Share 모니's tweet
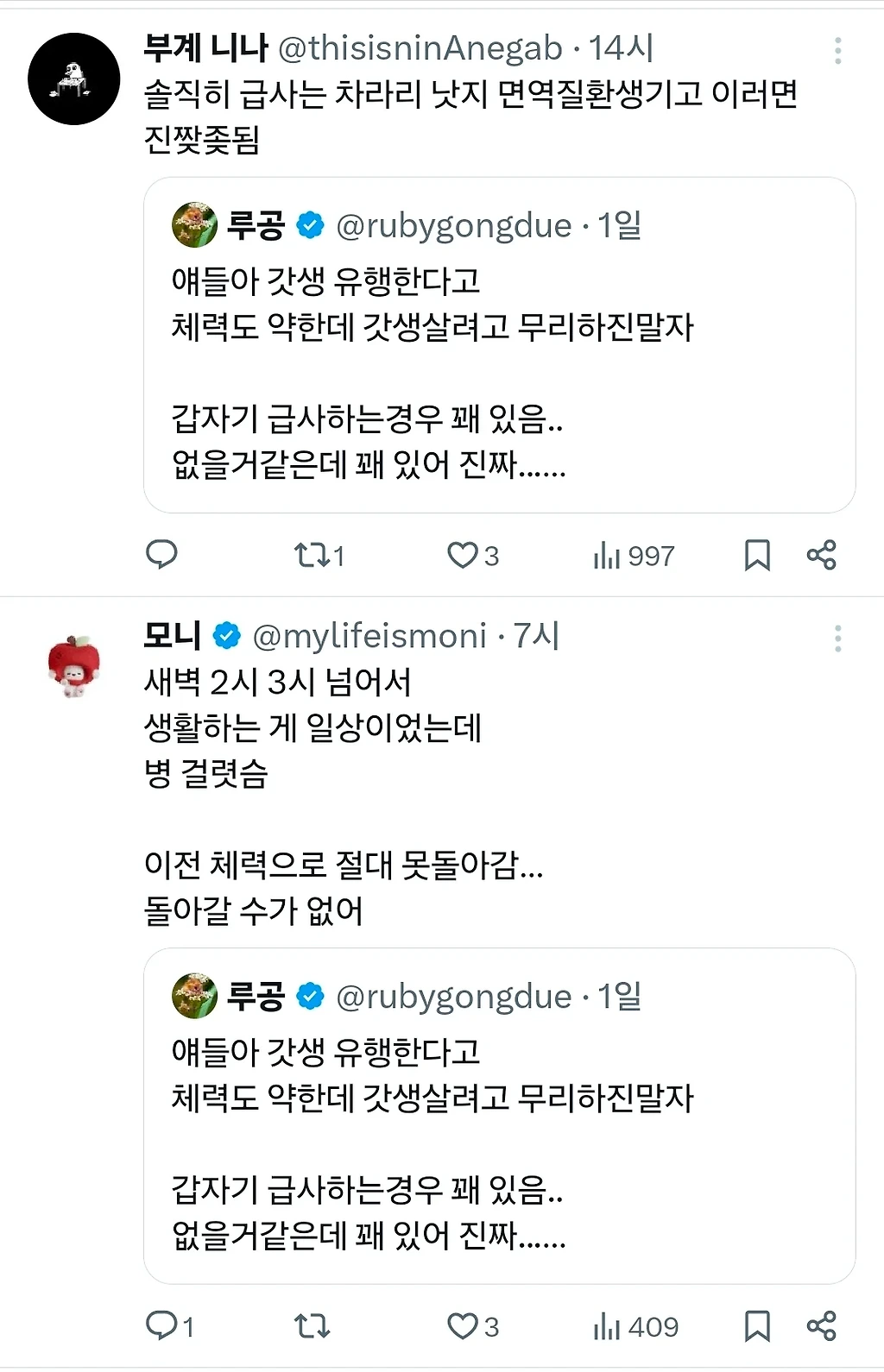The image size is (884, 1372). click(x=821, y=1325)
